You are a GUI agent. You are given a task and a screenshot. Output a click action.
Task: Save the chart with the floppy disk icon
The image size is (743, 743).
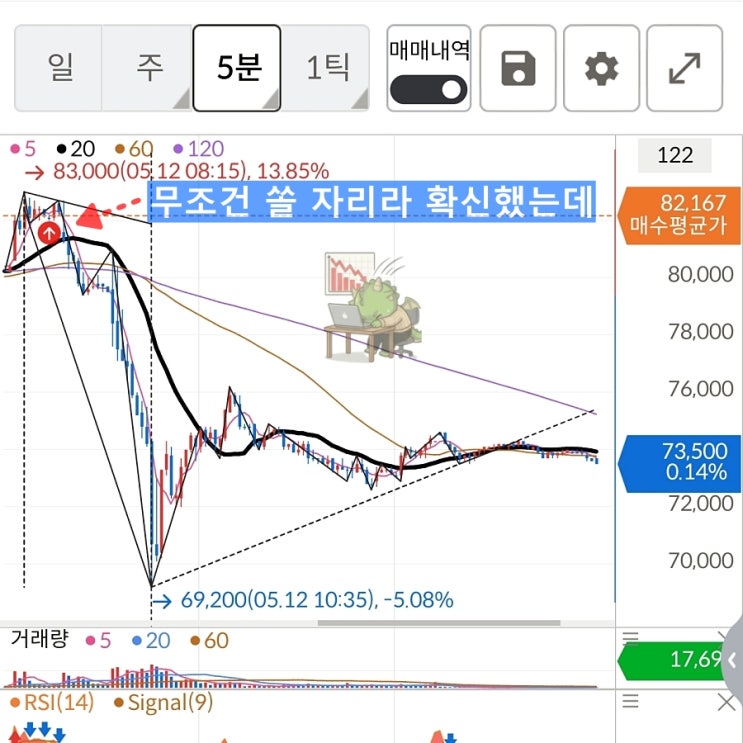(518, 68)
